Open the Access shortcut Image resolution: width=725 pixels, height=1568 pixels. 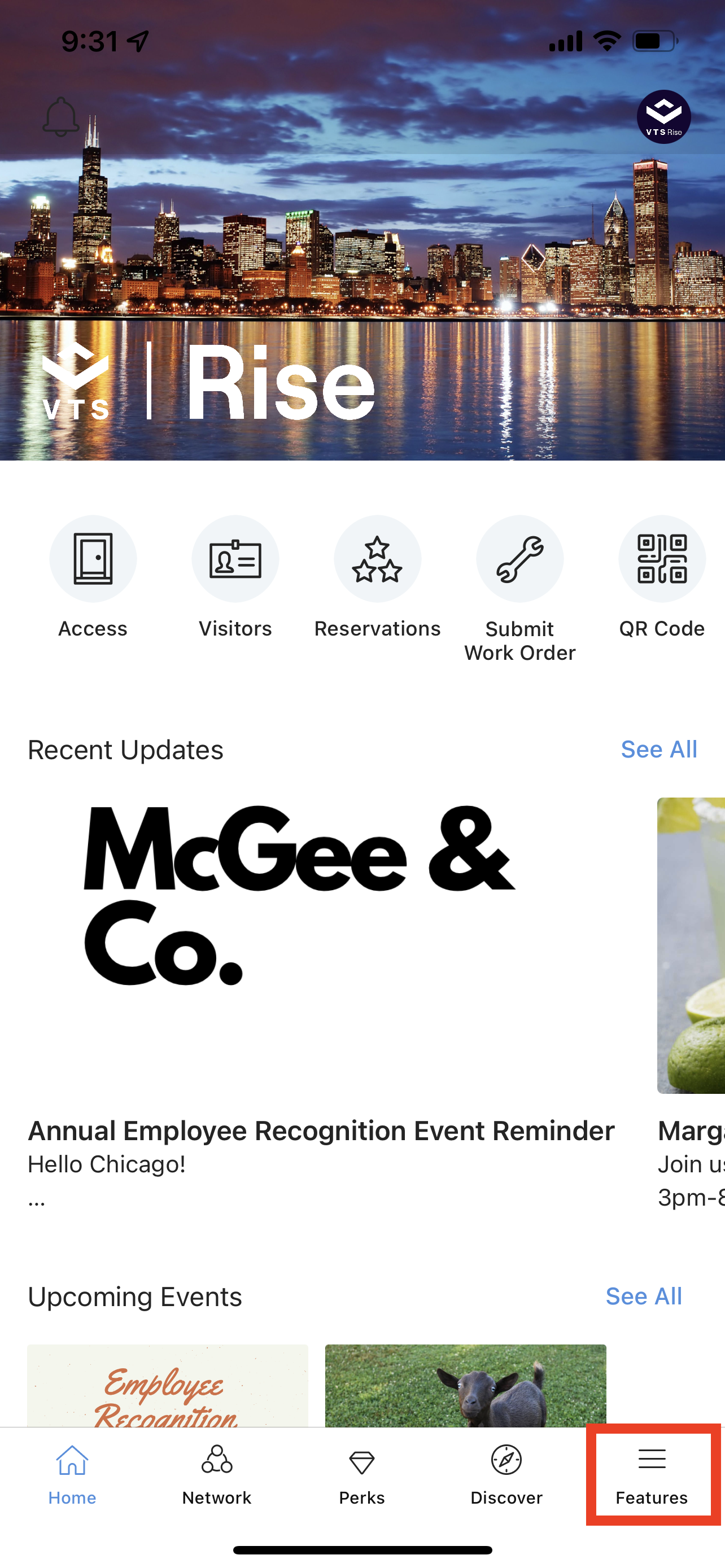(93, 559)
